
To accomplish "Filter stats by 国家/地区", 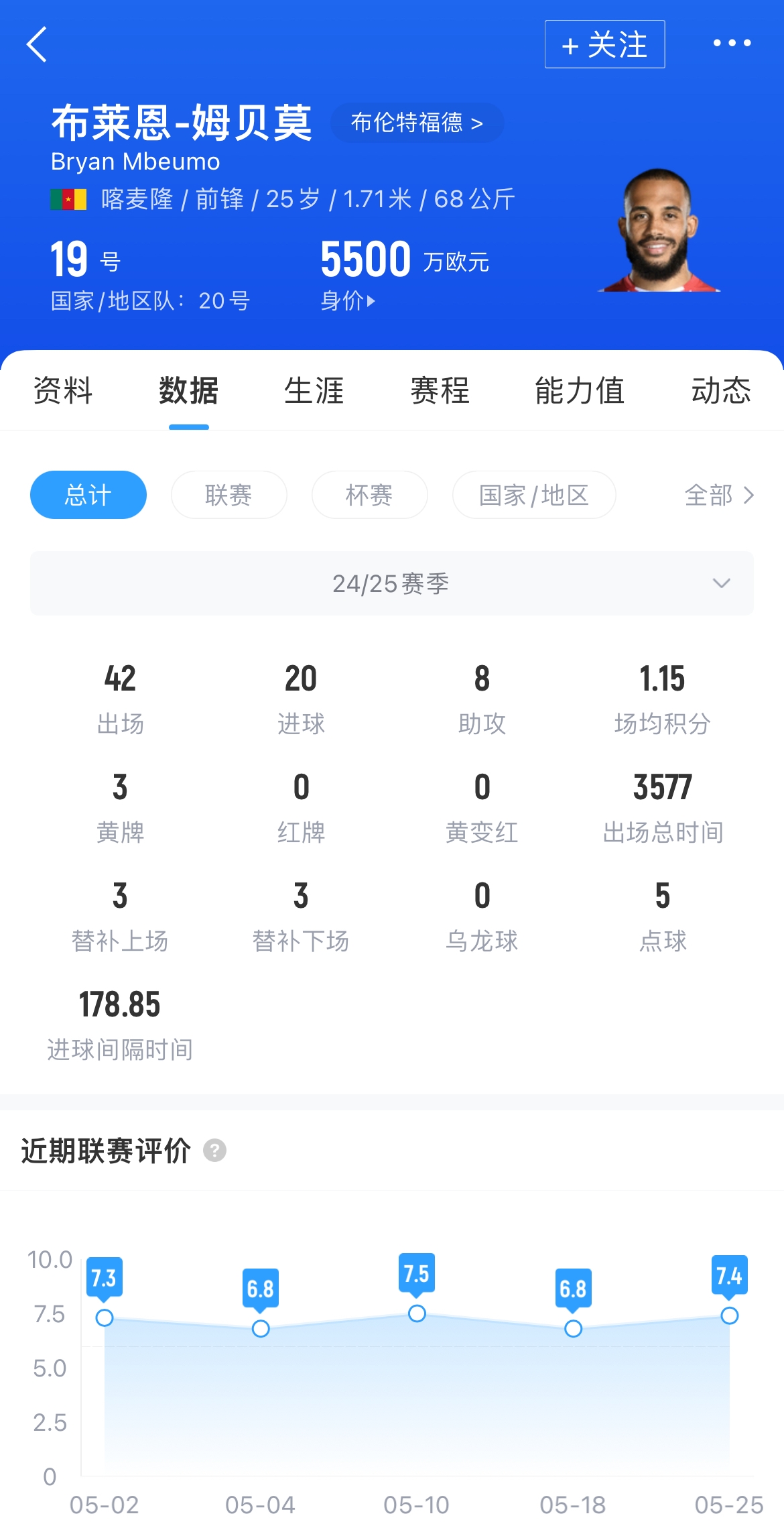I will pos(534,495).
